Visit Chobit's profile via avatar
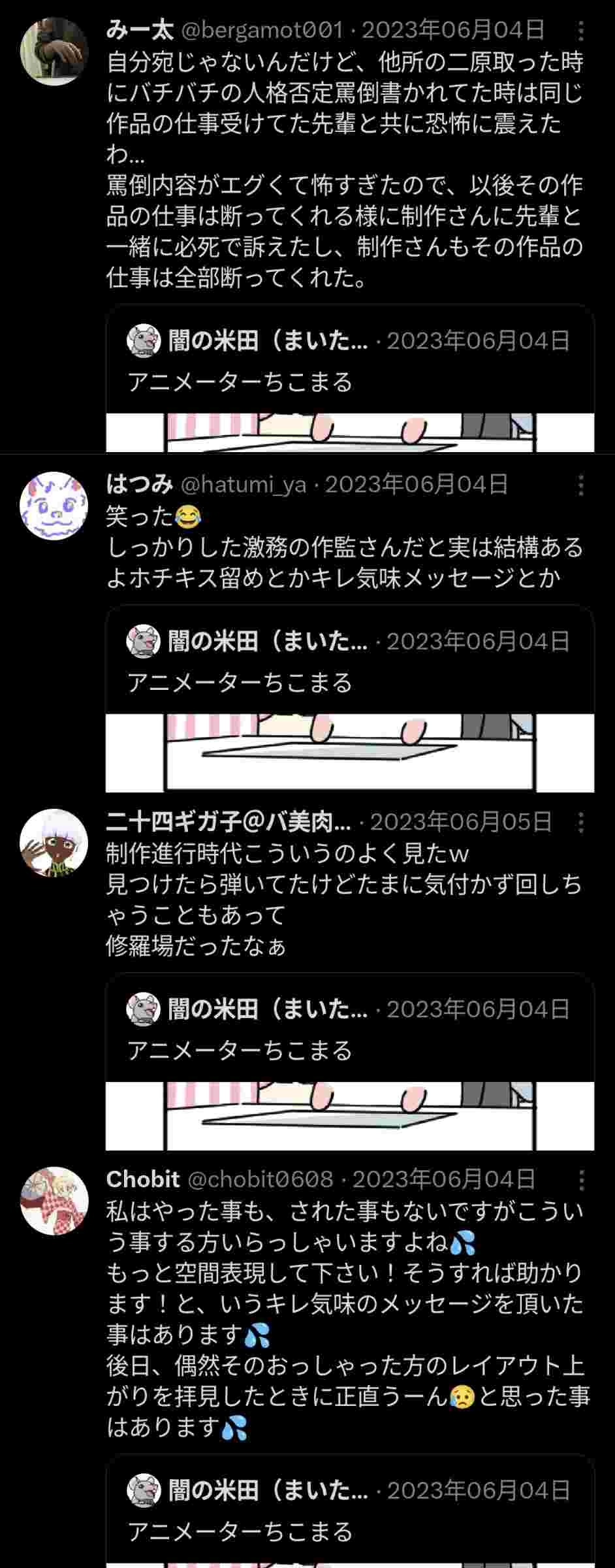 click(54, 1200)
